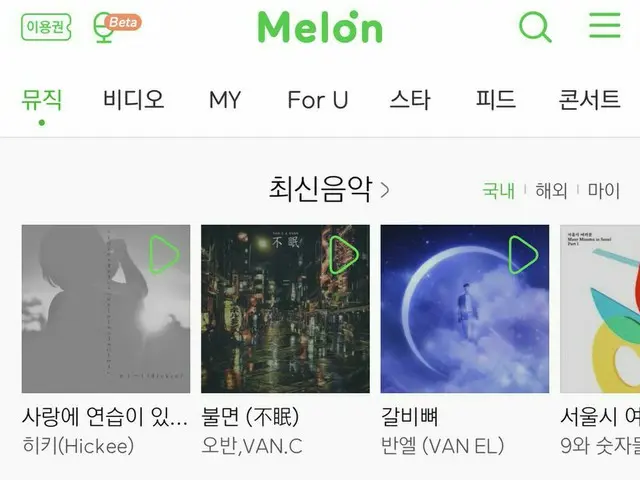Open the 갈비뼈 album title
The image size is (640, 480).
point(410,416)
